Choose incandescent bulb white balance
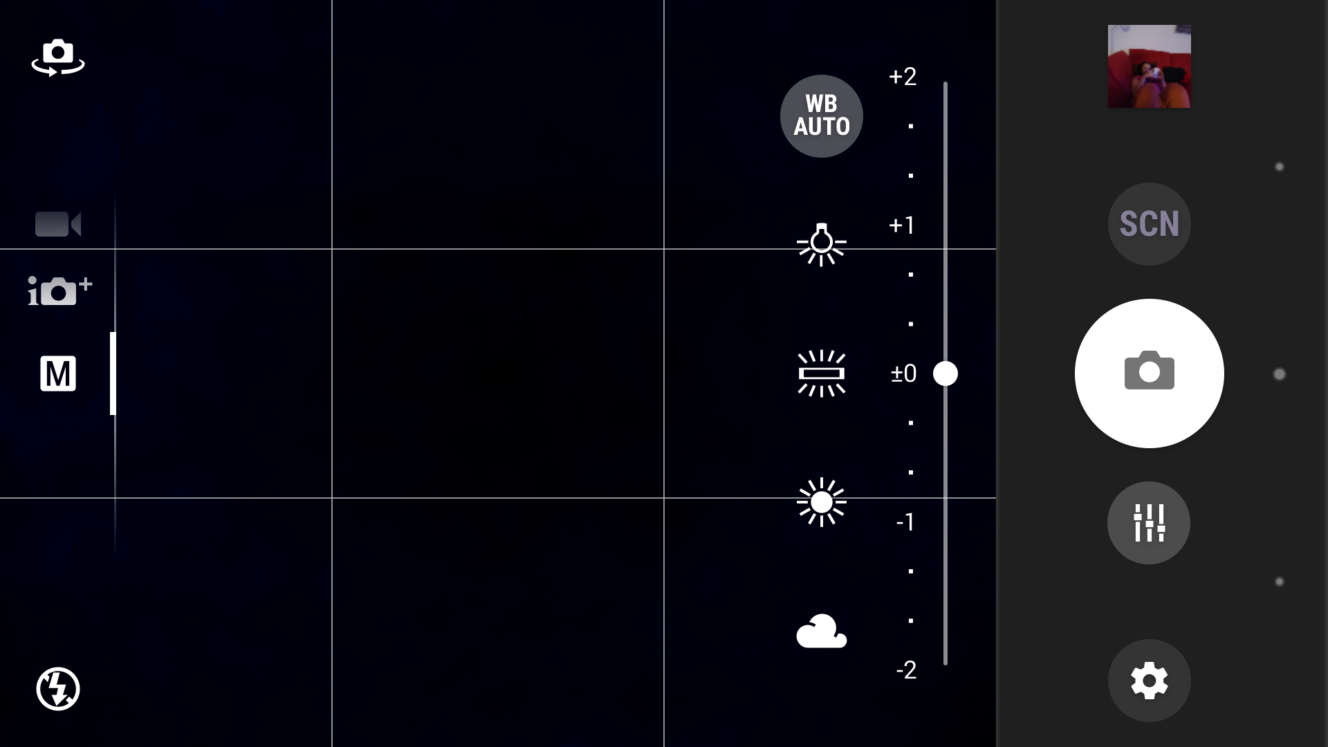Viewport: 1328px width, 747px height. pos(821,243)
